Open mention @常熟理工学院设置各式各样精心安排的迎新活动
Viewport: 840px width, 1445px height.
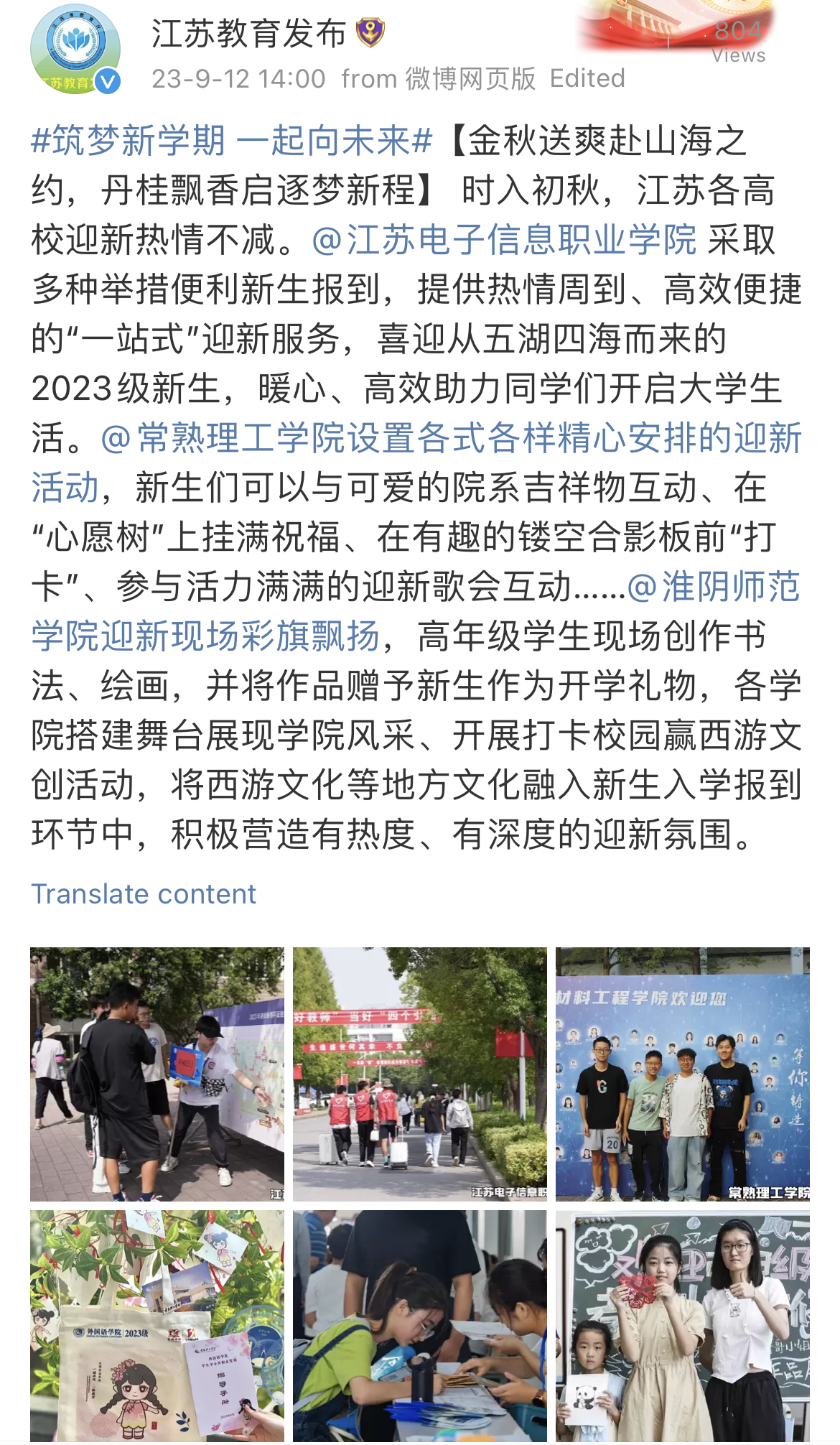click(416, 463)
